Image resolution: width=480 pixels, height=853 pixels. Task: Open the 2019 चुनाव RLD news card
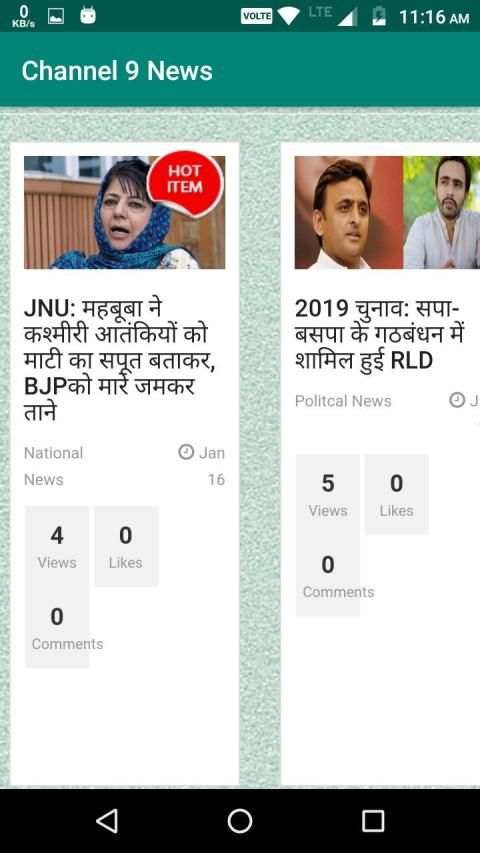380,465
